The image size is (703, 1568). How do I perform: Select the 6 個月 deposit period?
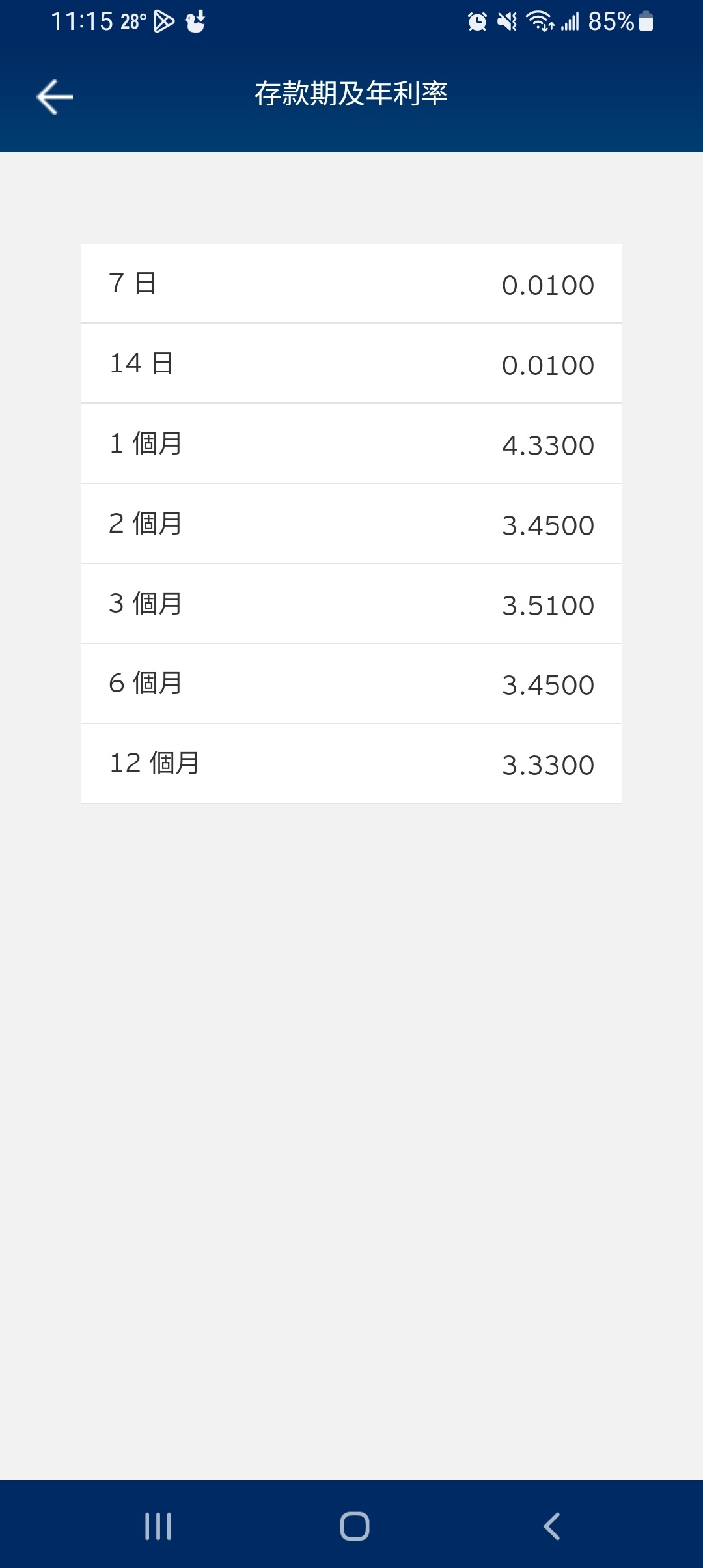[351, 684]
